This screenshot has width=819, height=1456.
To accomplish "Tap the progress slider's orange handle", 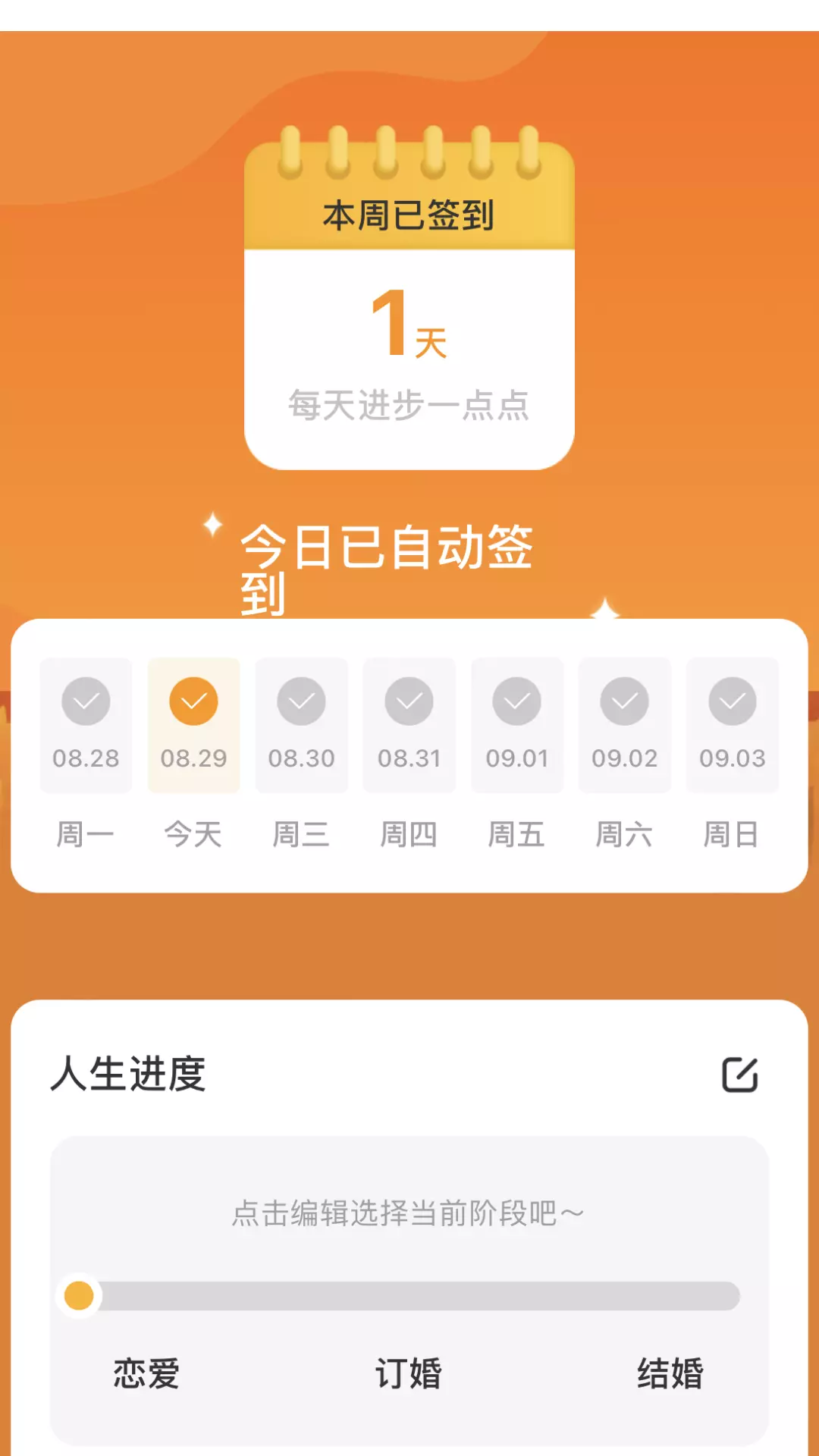I will (79, 1295).
